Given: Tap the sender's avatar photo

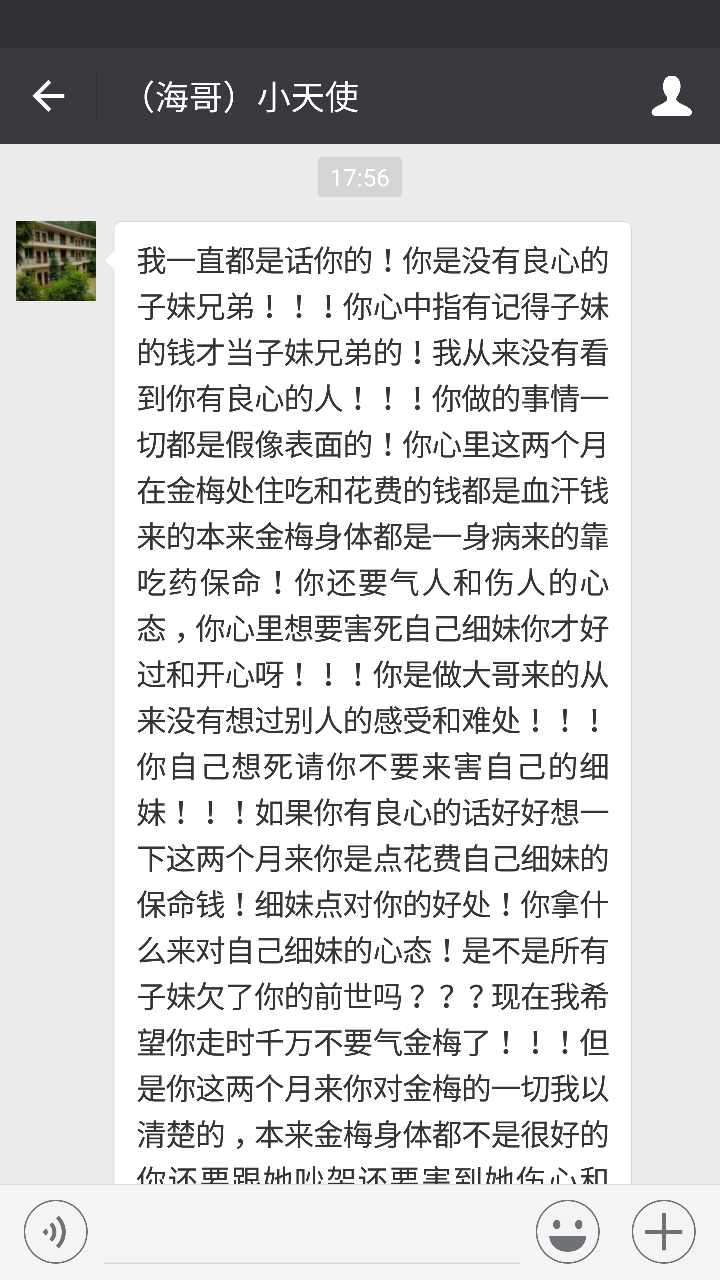Looking at the screenshot, I should click(56, 261).
